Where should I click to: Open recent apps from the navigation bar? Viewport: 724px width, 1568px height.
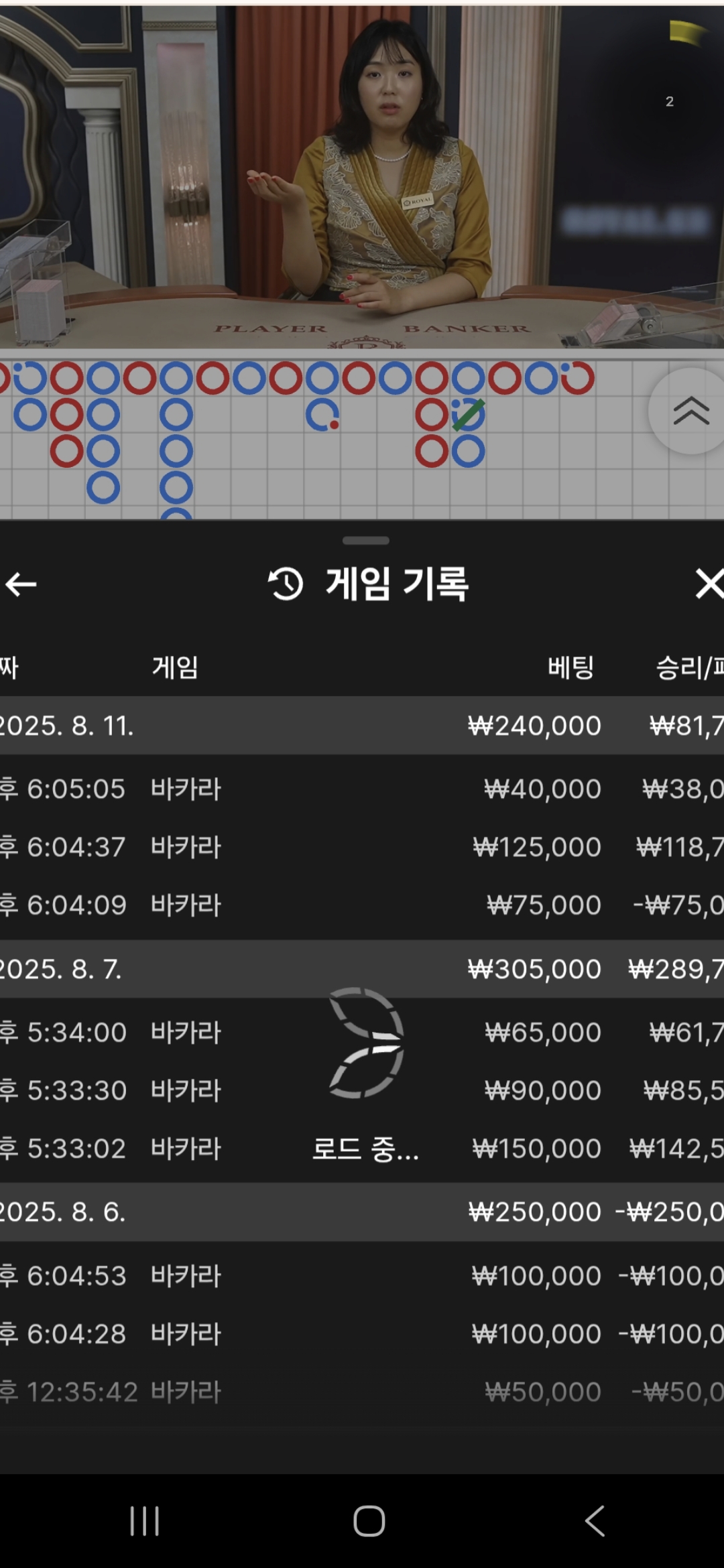point(144,1521)
